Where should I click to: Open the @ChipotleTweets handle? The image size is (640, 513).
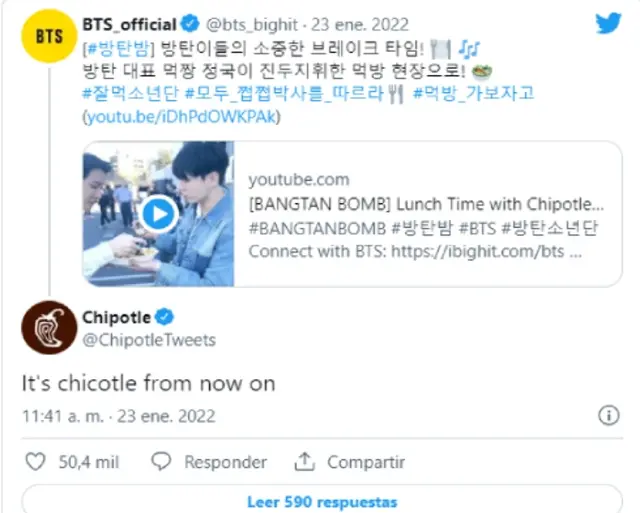[149, 340]
